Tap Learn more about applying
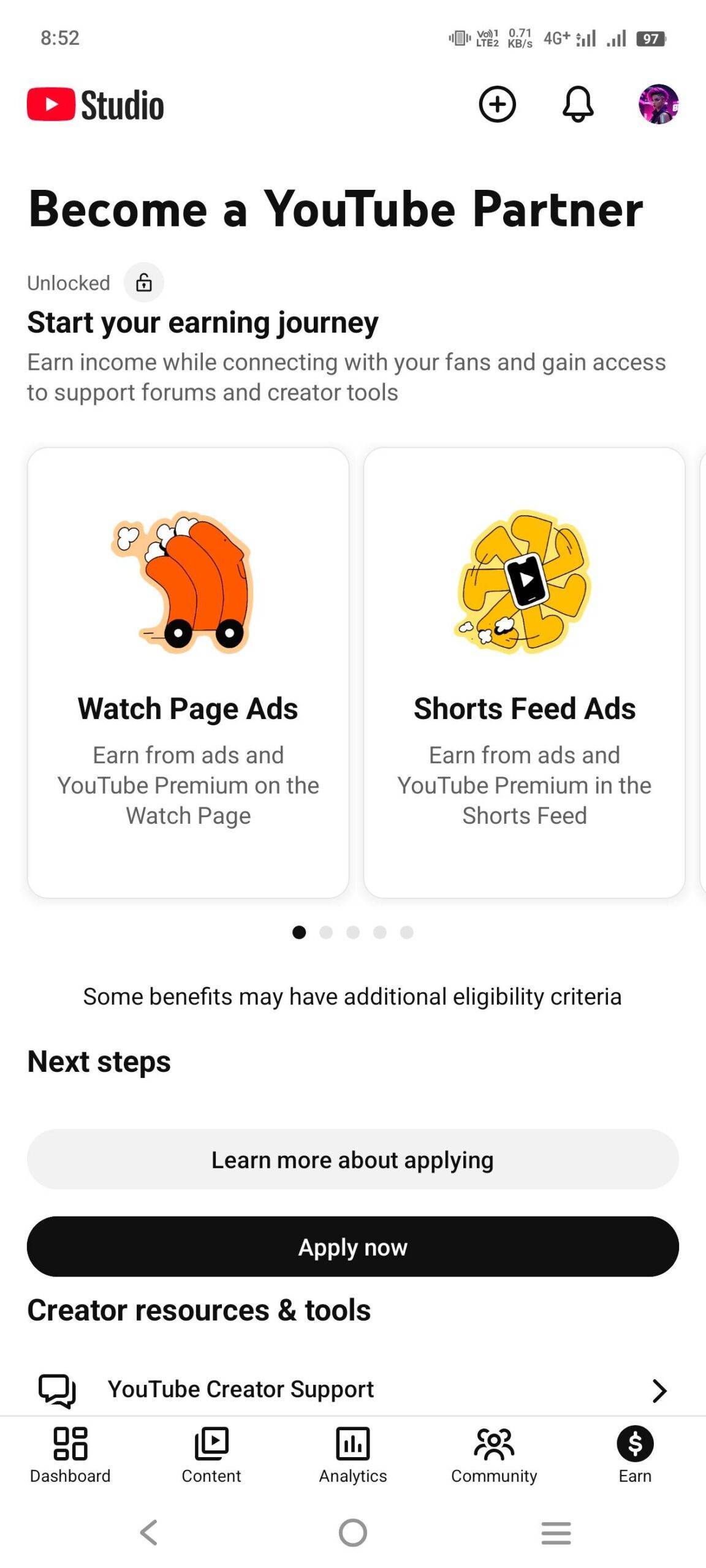The image size is (706, 1568). tap(352, 1159)
